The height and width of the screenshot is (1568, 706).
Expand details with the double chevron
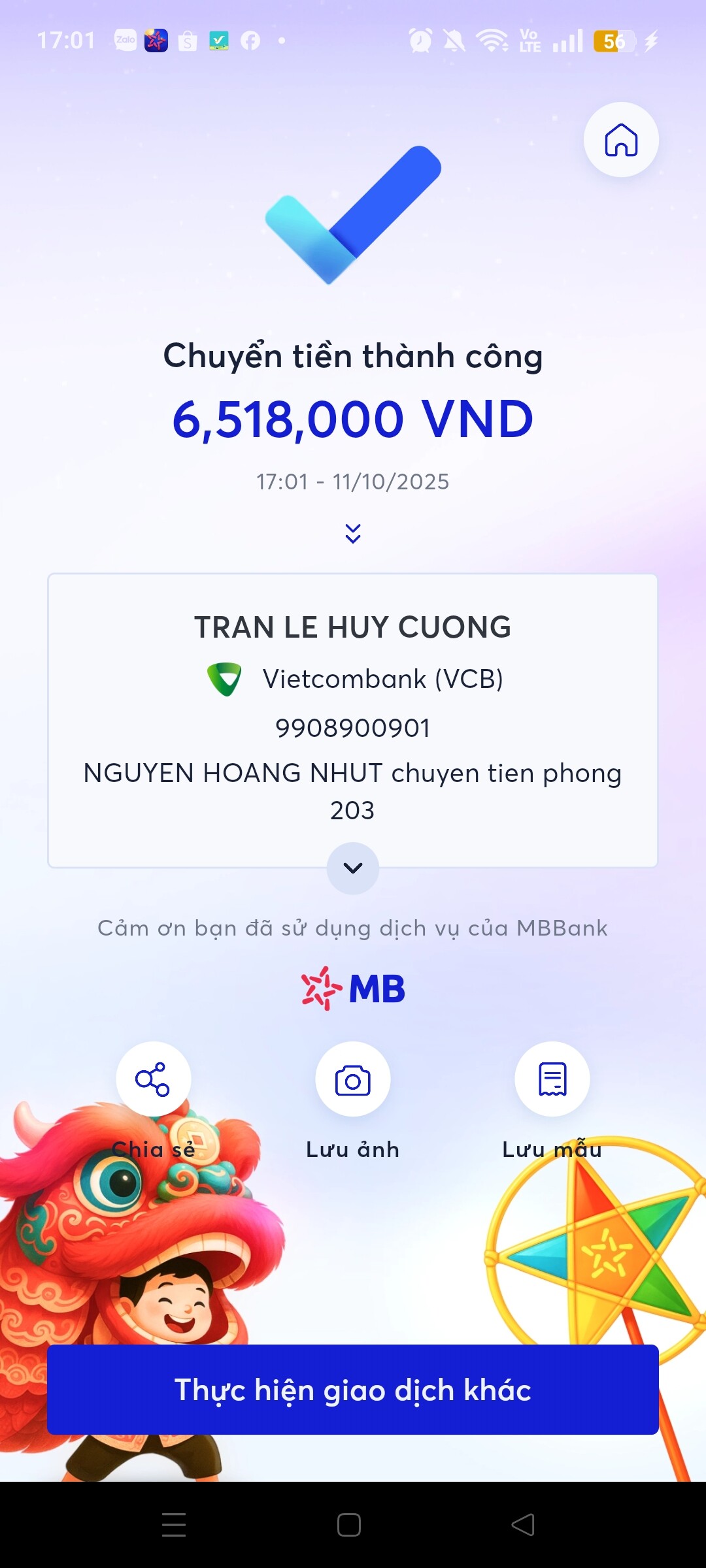(353, 533)
